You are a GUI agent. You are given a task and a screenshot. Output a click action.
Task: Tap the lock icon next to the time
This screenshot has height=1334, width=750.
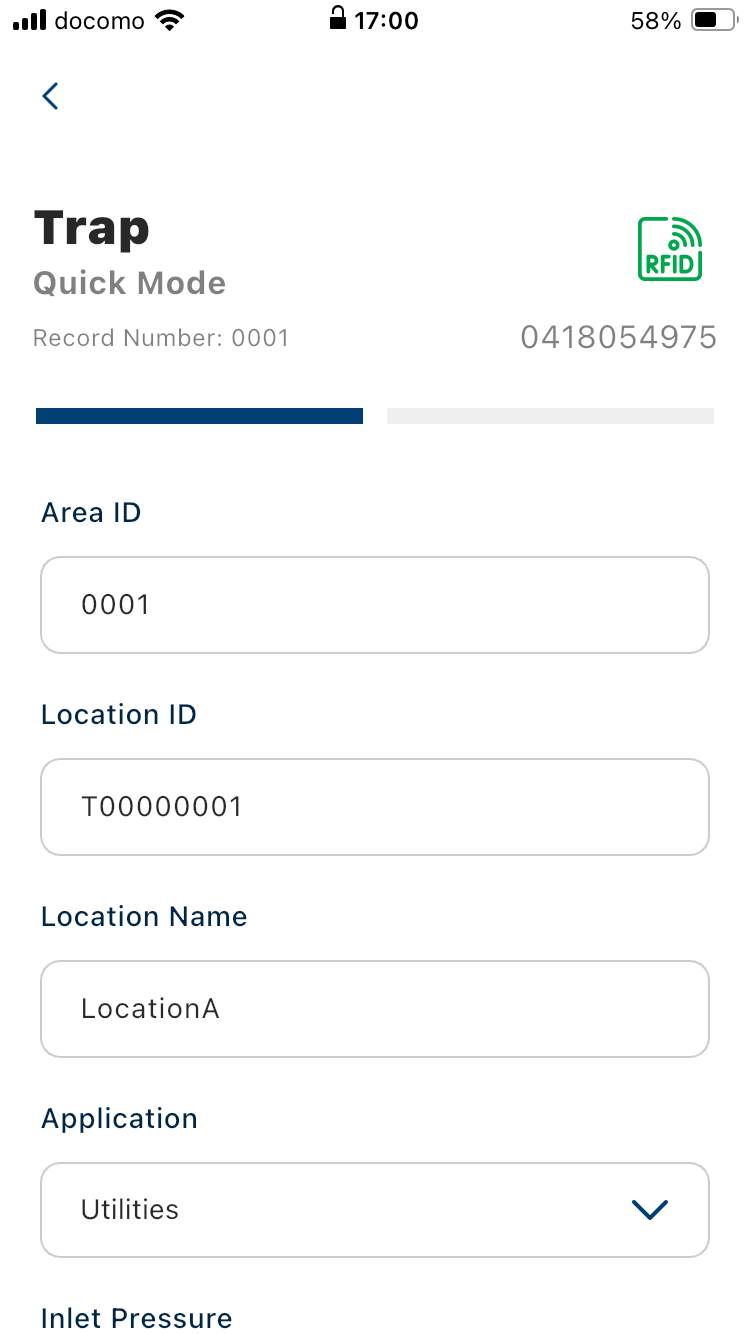pyautogui.click(x=338, y=18)
